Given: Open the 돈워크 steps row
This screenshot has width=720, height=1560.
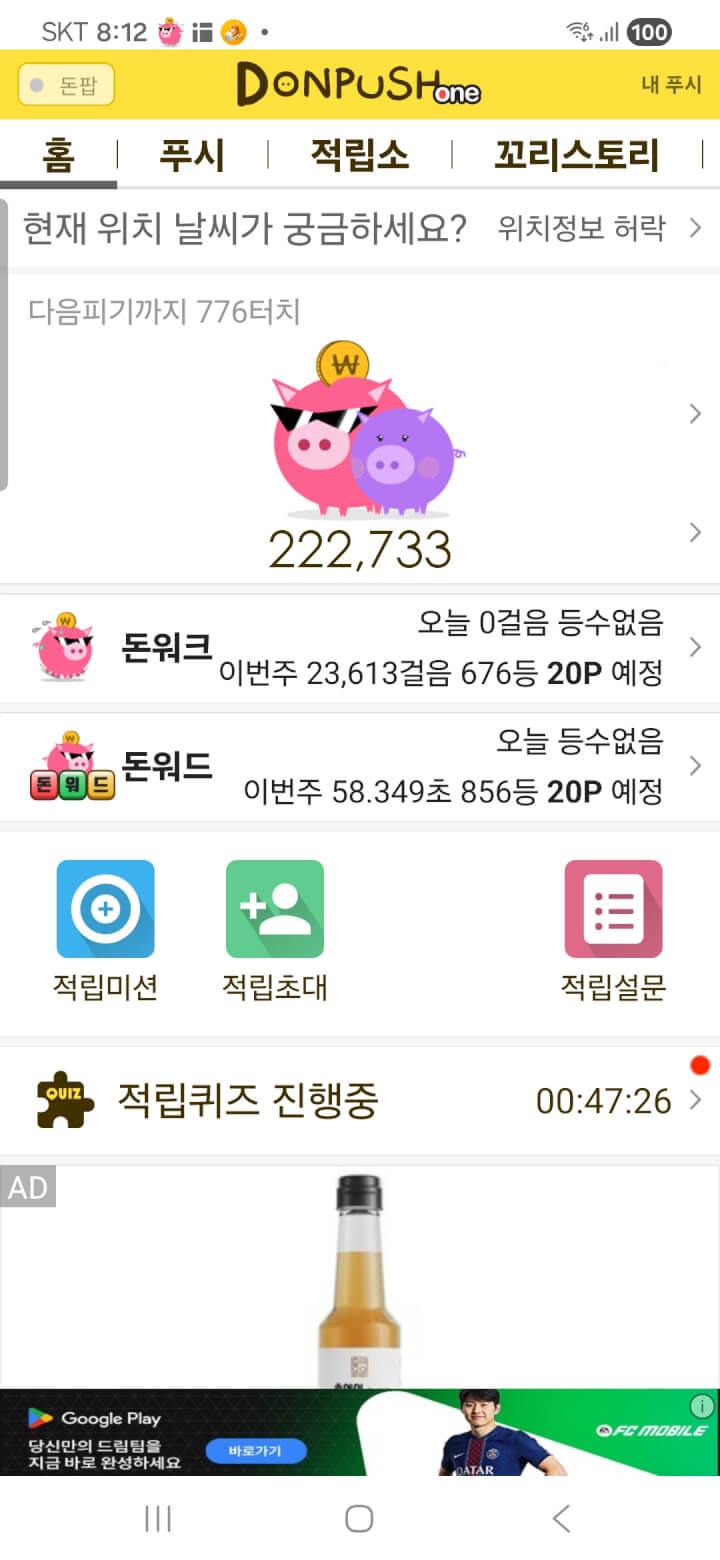Looking at the screenshot, I should 360,648.
